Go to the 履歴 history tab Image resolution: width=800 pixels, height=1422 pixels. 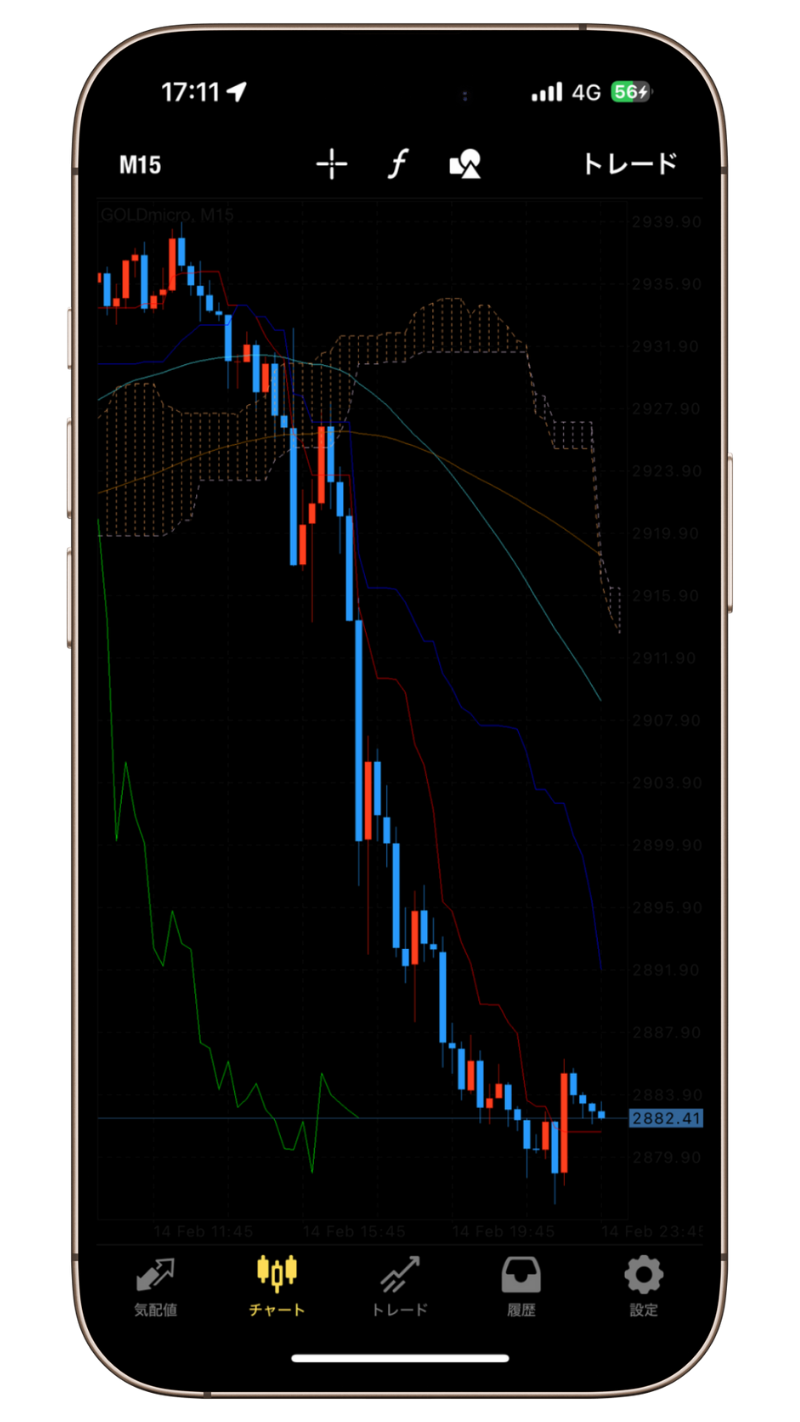(x=521, y=1287)
